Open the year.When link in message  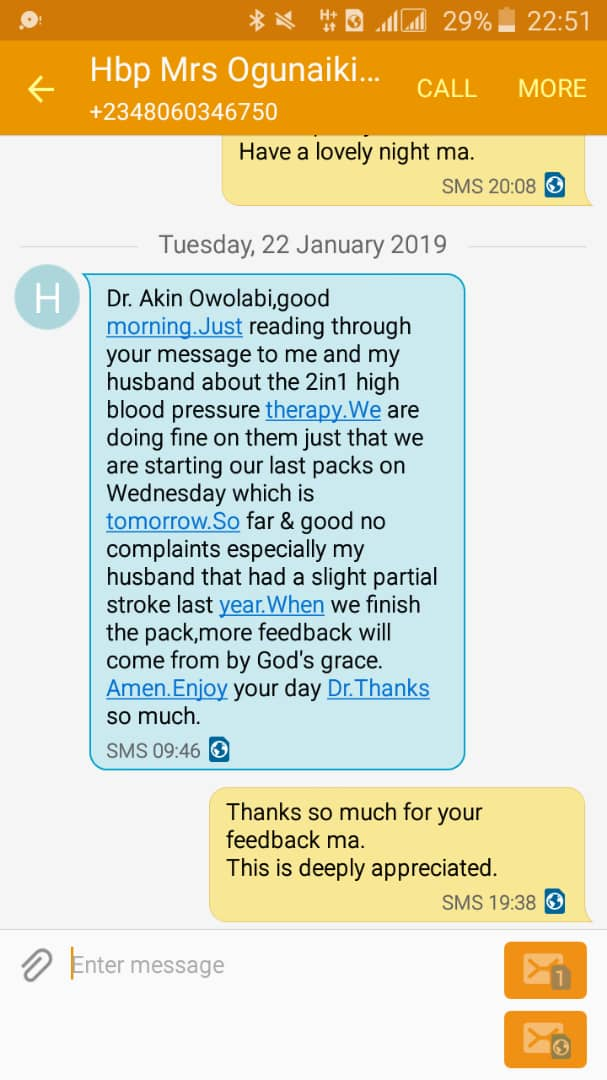(x=271, y=605)
